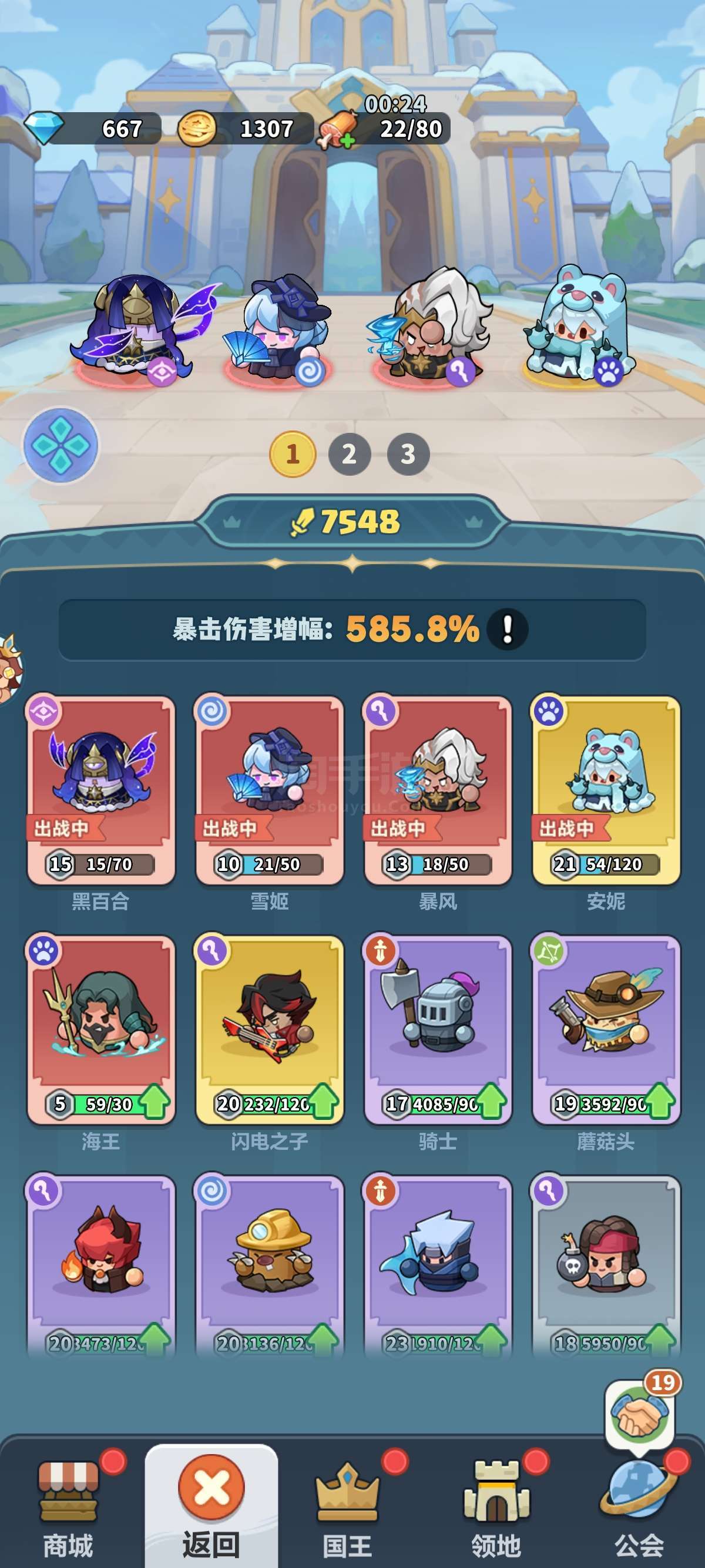
Task: Switch to team lineup 3
Action: tap(408, 454)
